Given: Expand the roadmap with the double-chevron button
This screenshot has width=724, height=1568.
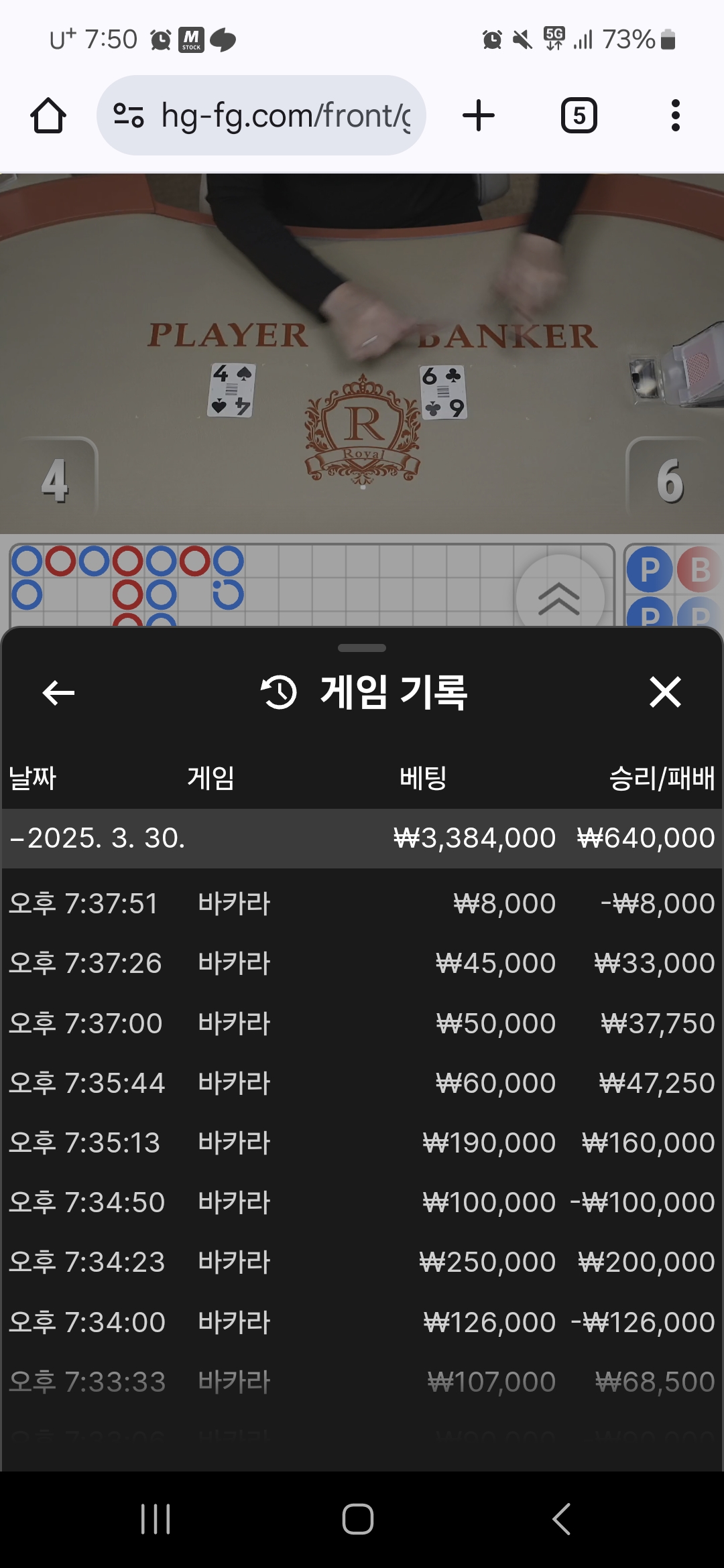Looking at the screenshot, I should (560, 597).
